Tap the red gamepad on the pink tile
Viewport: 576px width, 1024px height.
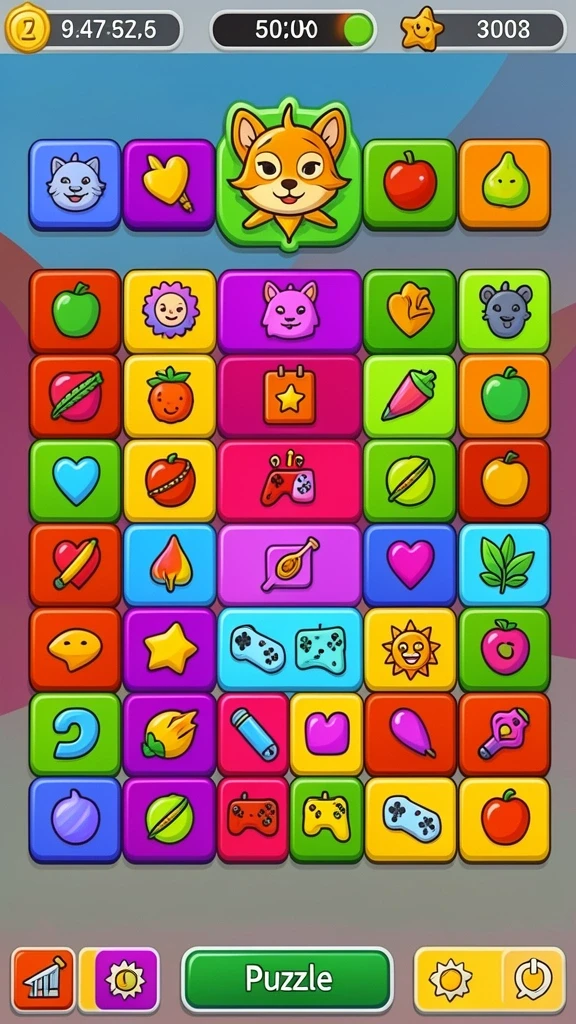(253, 819)
